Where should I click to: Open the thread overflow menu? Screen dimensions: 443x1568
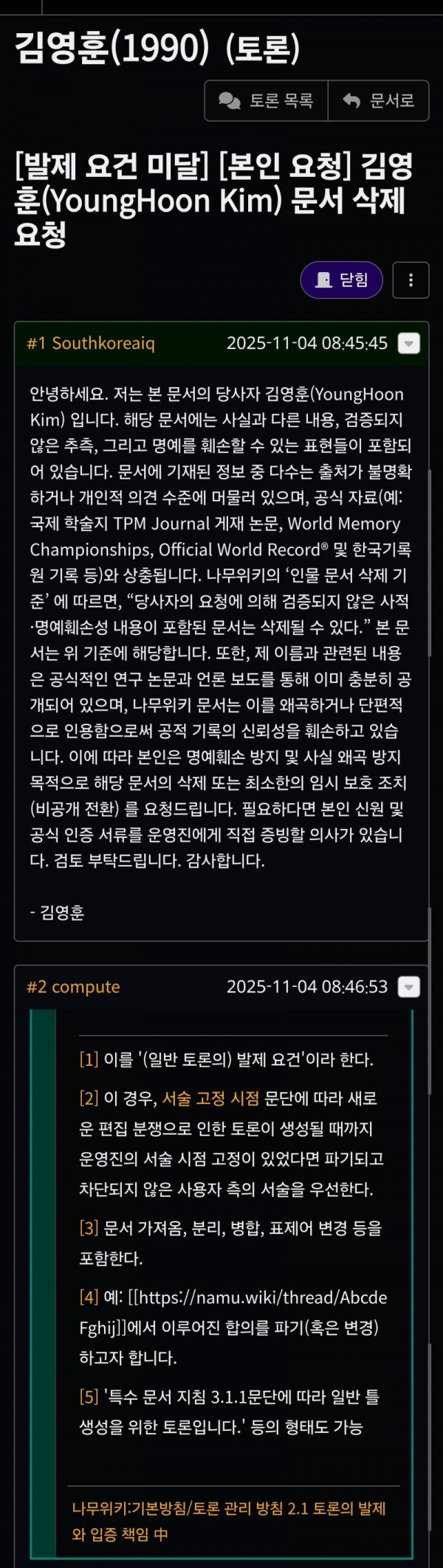click(411, 280)
